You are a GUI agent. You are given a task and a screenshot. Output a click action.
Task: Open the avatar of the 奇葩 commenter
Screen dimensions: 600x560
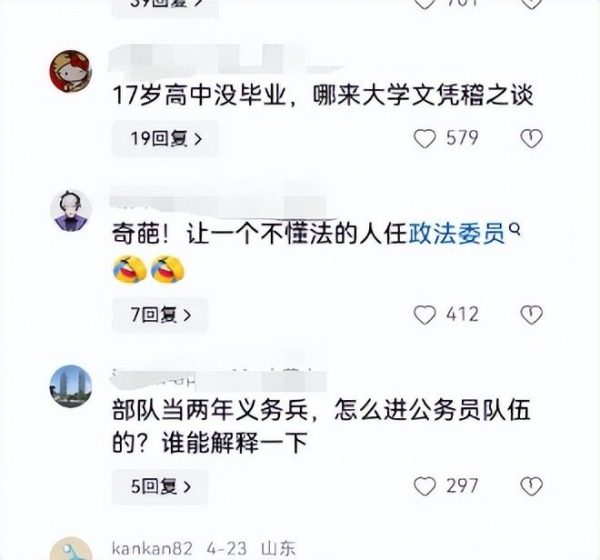coord(70,210)
